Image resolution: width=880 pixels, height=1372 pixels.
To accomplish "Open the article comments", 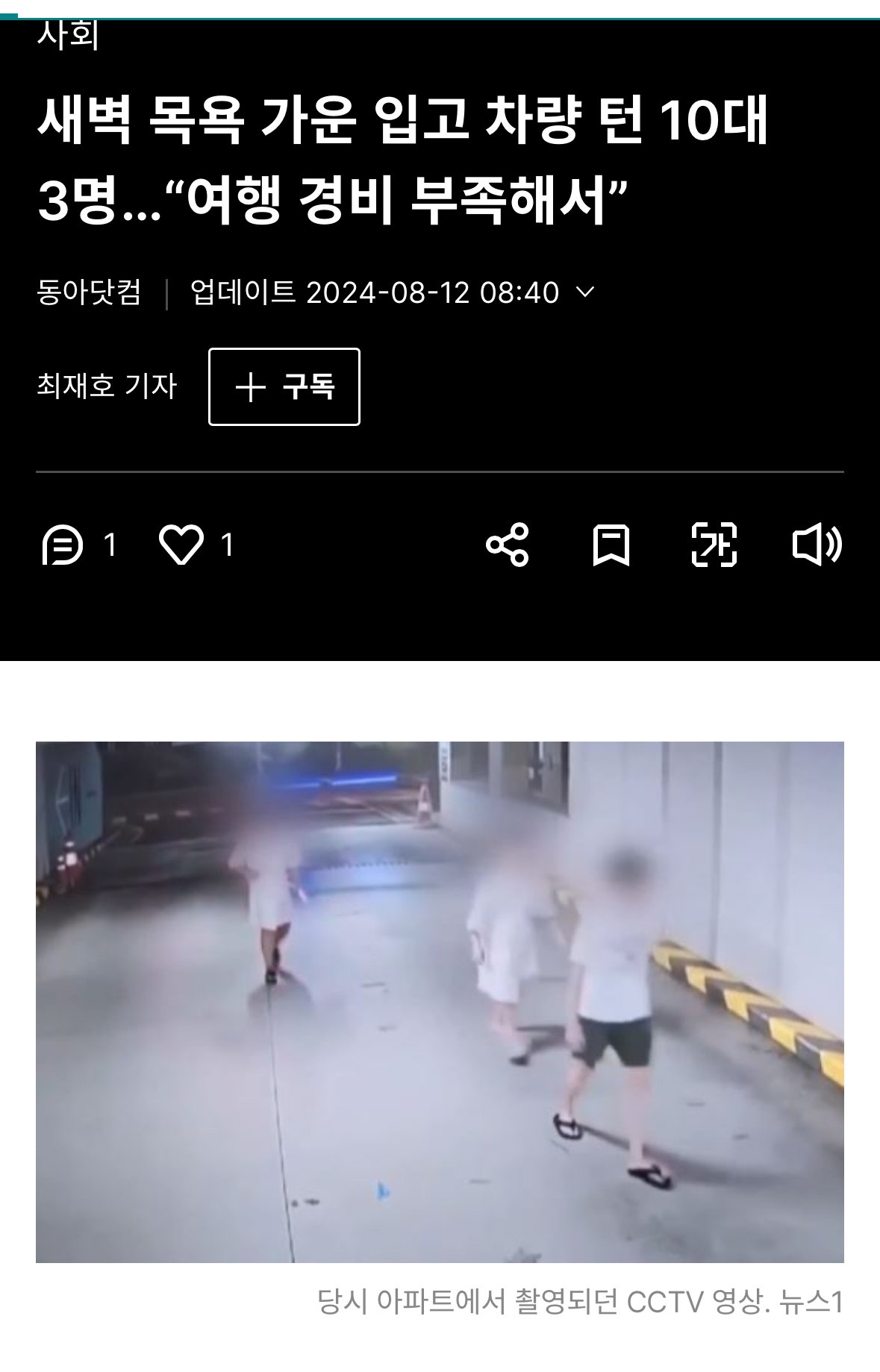I will [x=64, y=545].
